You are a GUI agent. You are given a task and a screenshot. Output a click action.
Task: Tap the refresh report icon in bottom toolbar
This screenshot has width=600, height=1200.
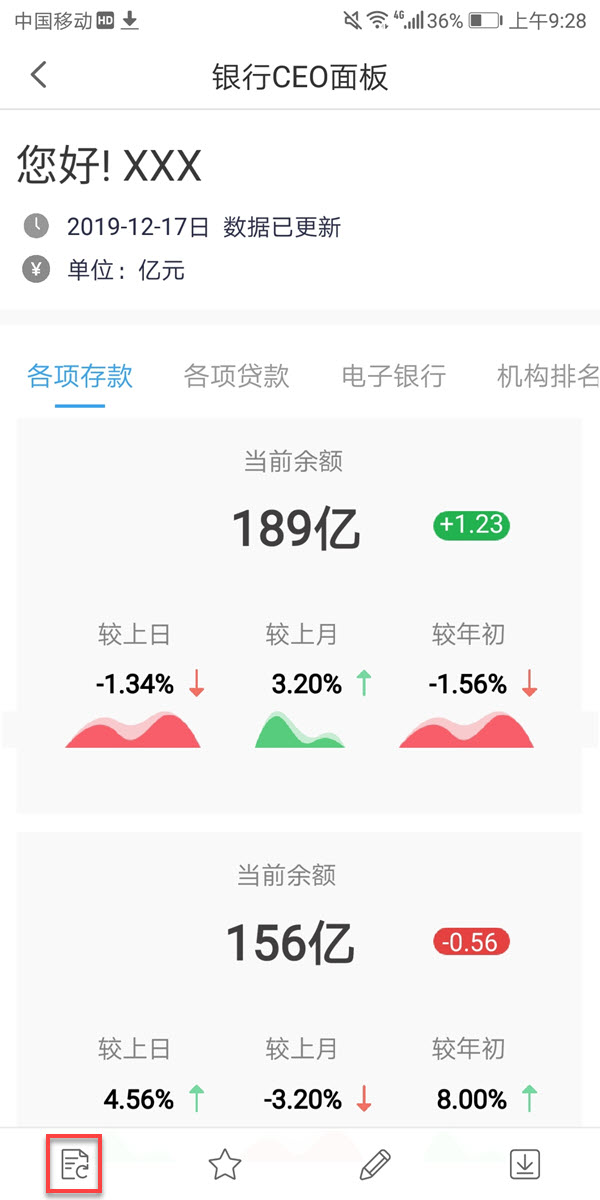pyautogui.click(x=75, y=1164)
